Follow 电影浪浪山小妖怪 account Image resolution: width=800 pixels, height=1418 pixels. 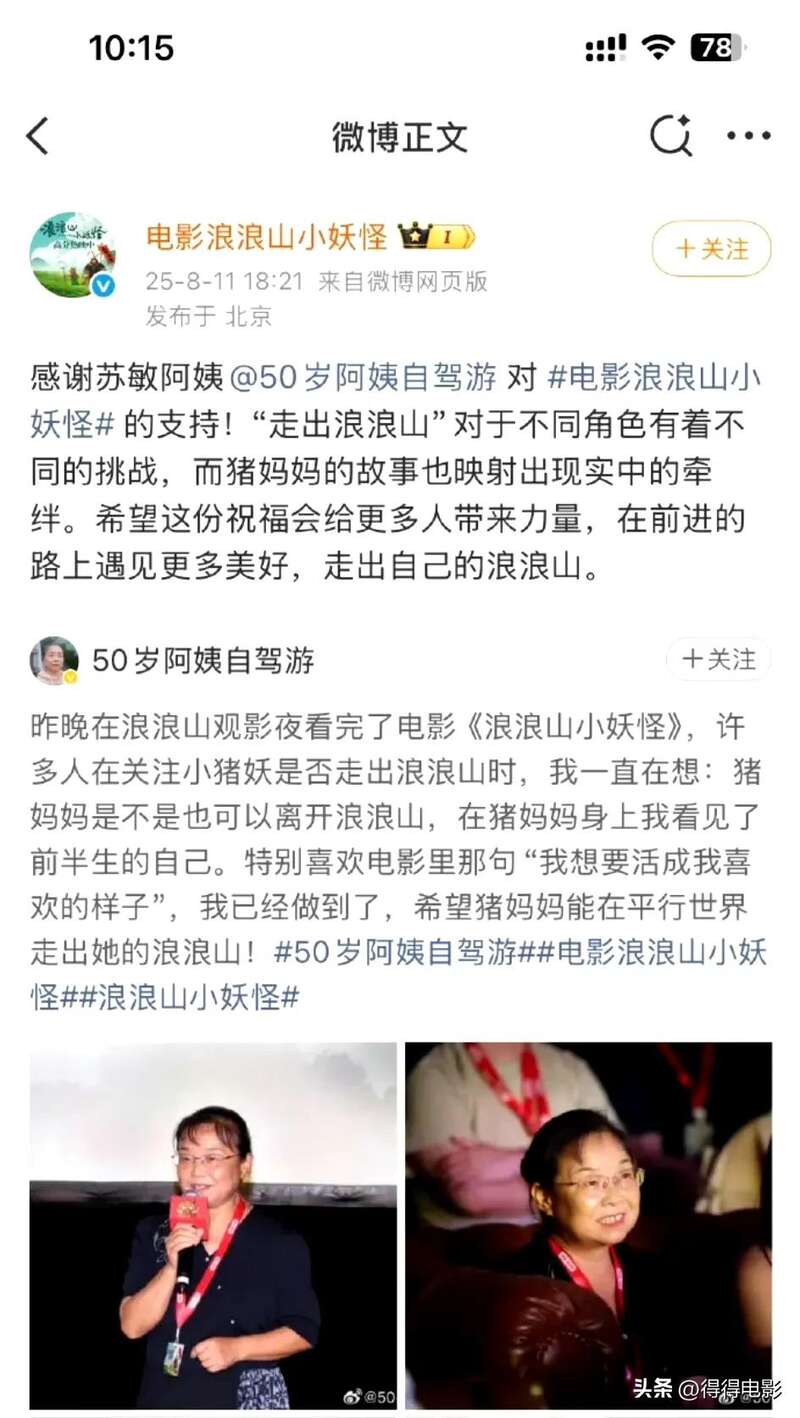(711, 249)
